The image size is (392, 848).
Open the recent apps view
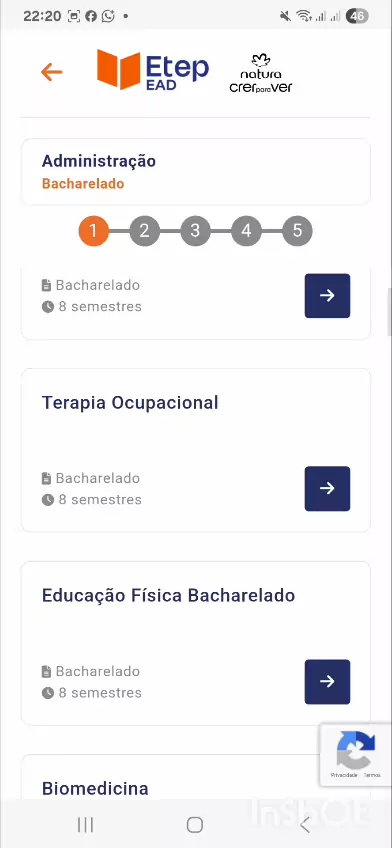pyautogui.click(x=85, y=825)
